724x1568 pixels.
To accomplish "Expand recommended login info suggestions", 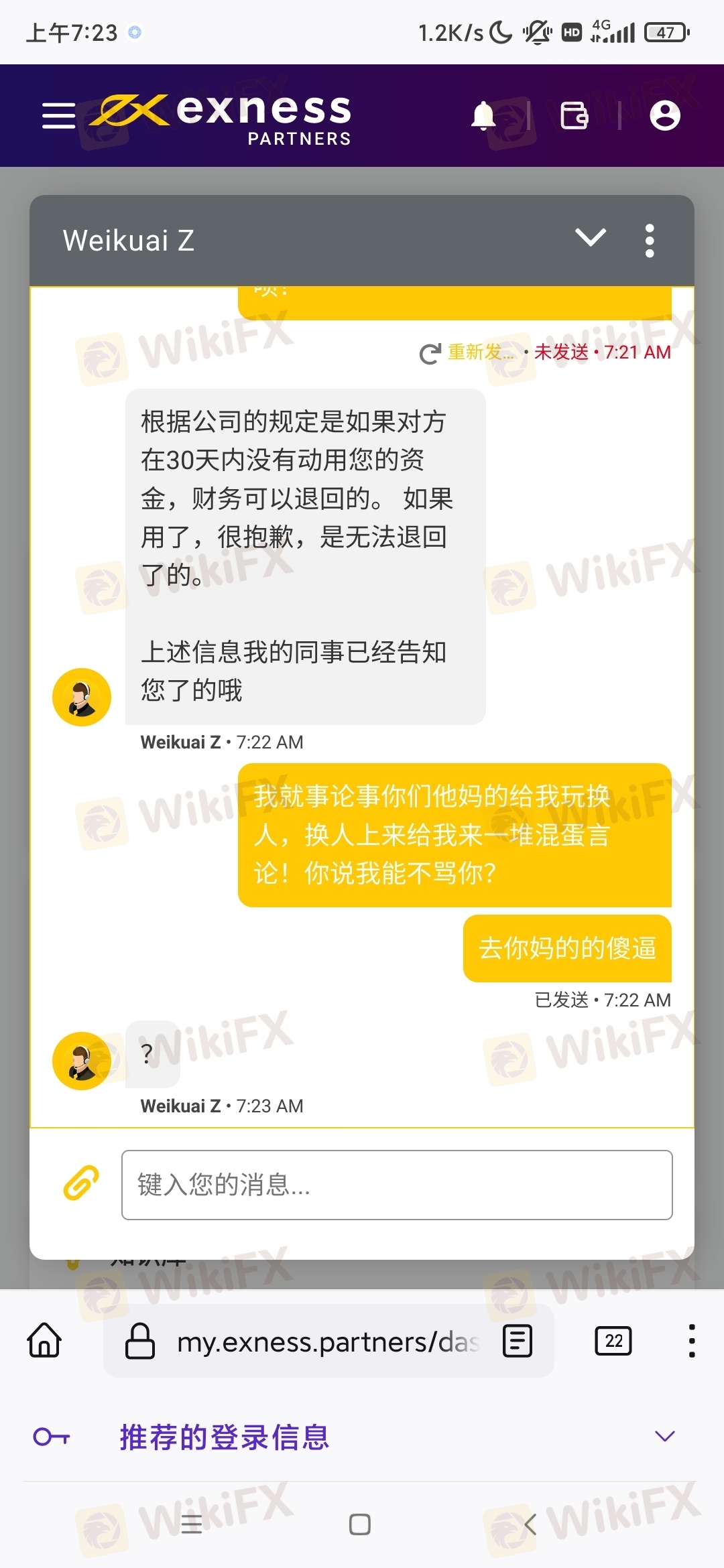I will coord(664,1437).
